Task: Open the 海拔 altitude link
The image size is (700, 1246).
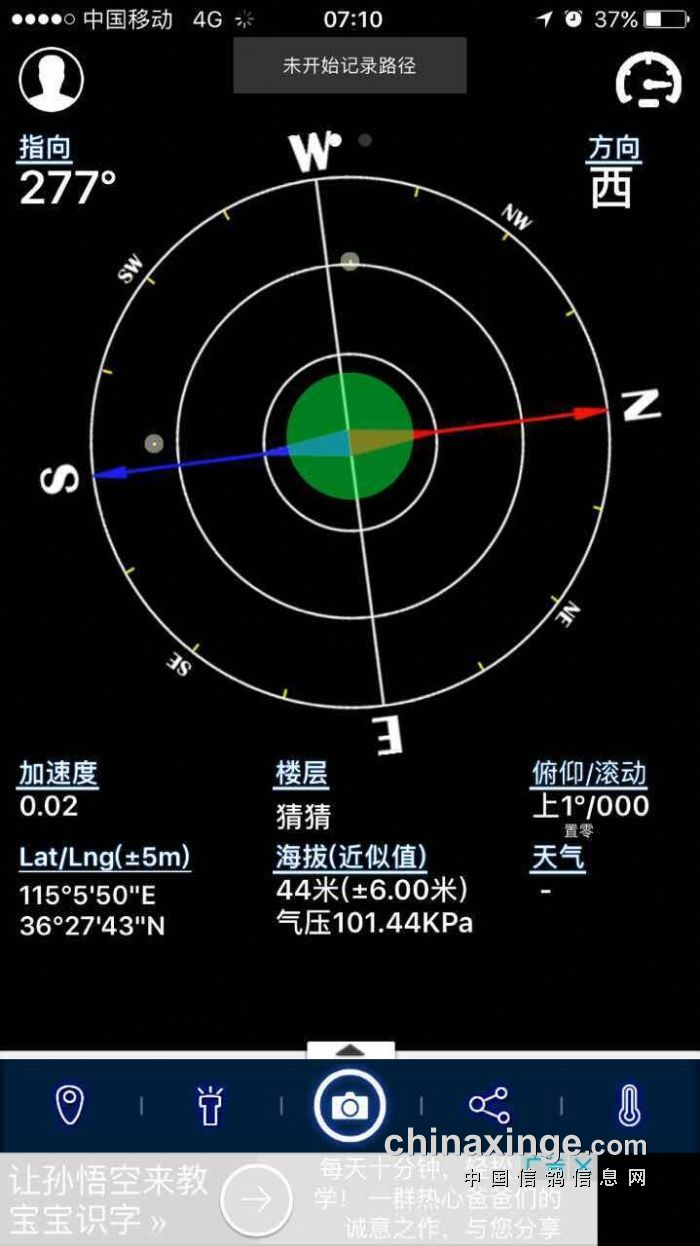Action: pos(351,857)
